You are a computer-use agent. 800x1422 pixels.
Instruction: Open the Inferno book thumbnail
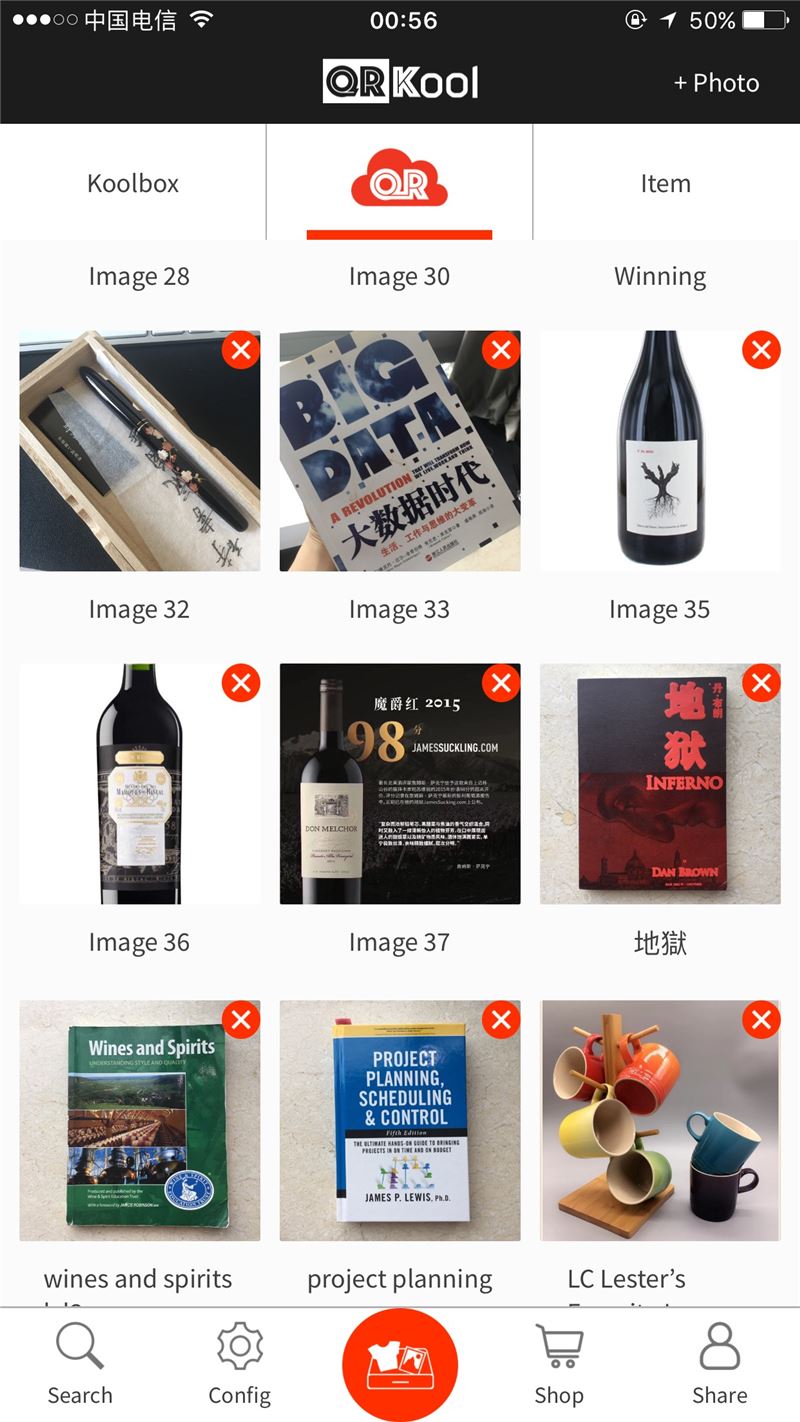(x=660, y=784)
